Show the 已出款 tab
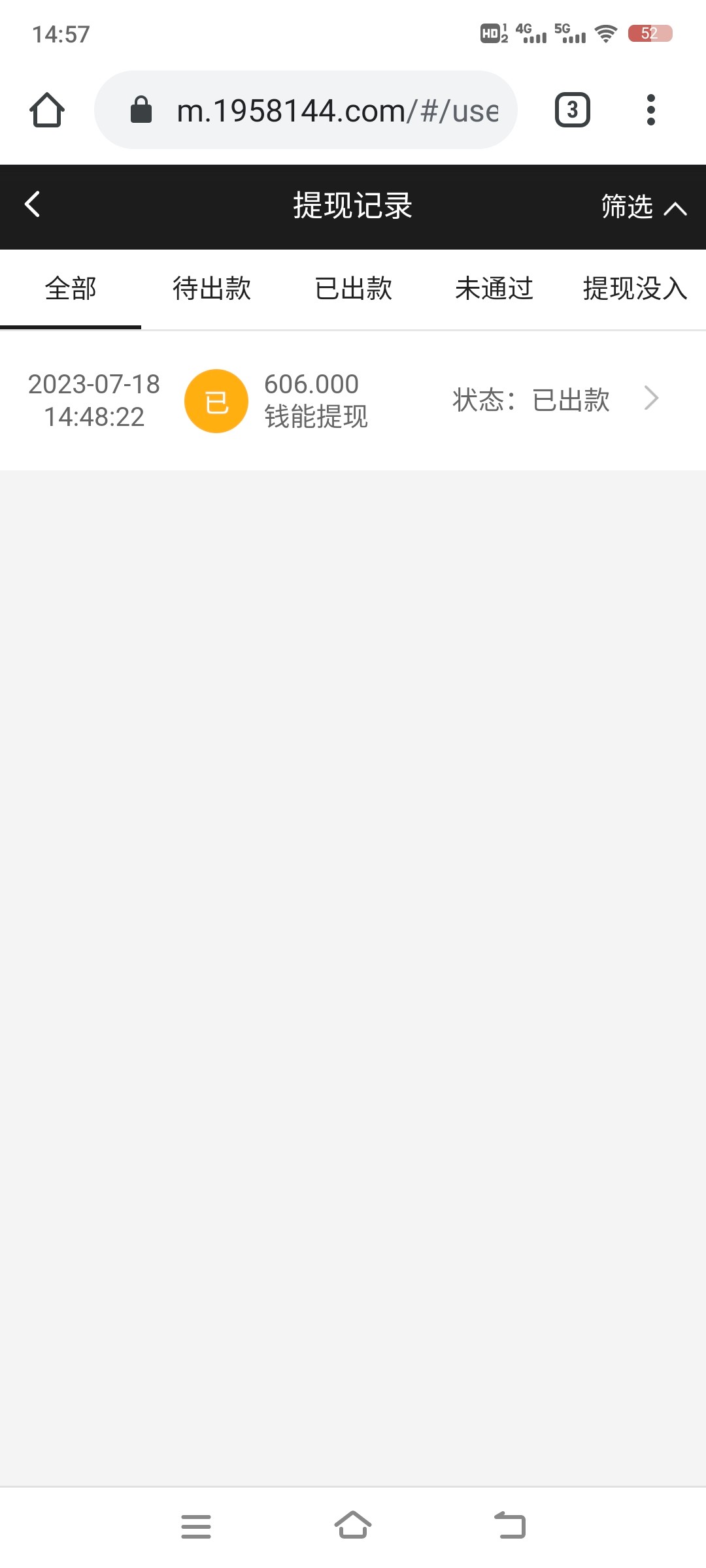 [353, 289]
